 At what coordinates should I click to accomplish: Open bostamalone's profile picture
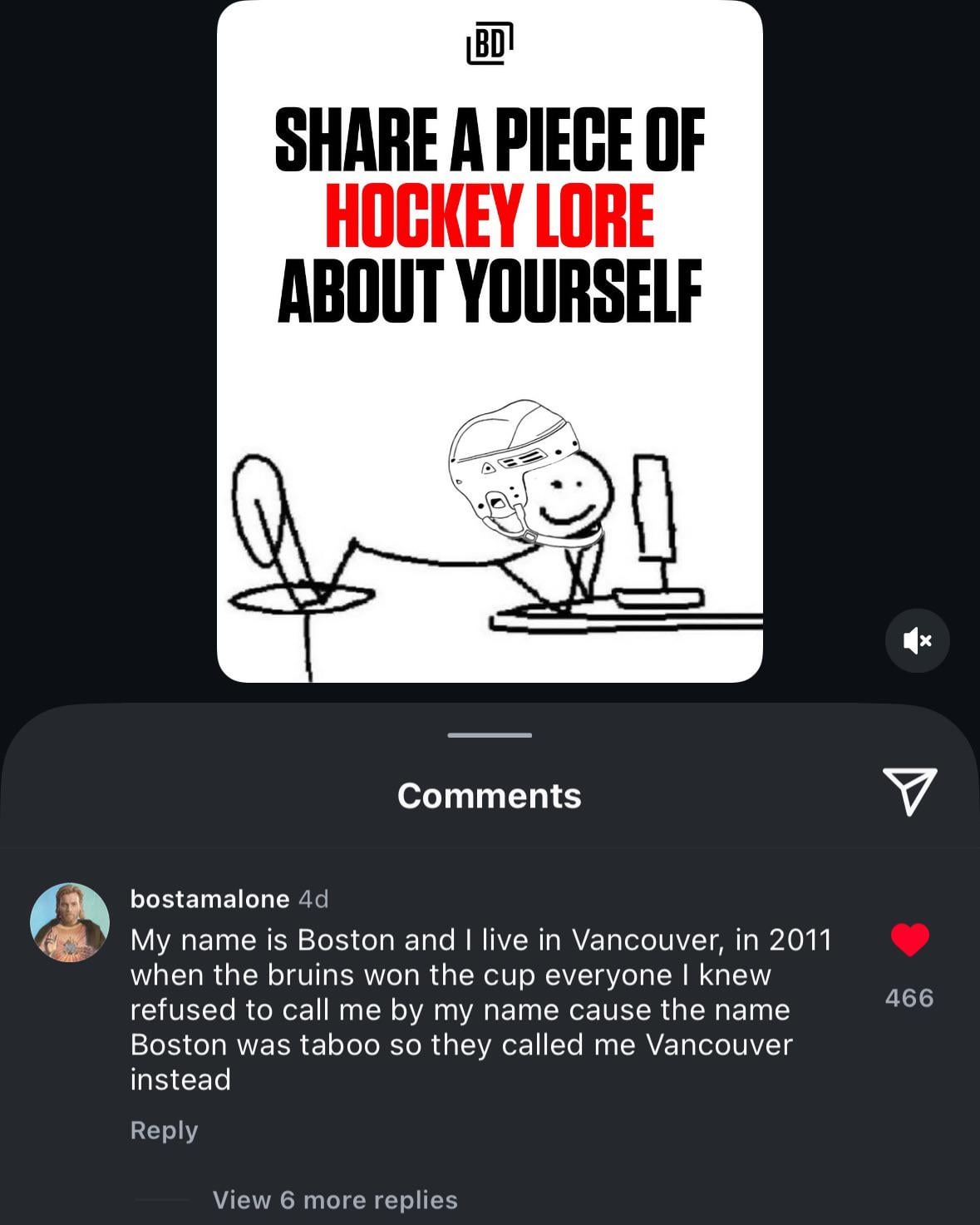coord(70,922)
